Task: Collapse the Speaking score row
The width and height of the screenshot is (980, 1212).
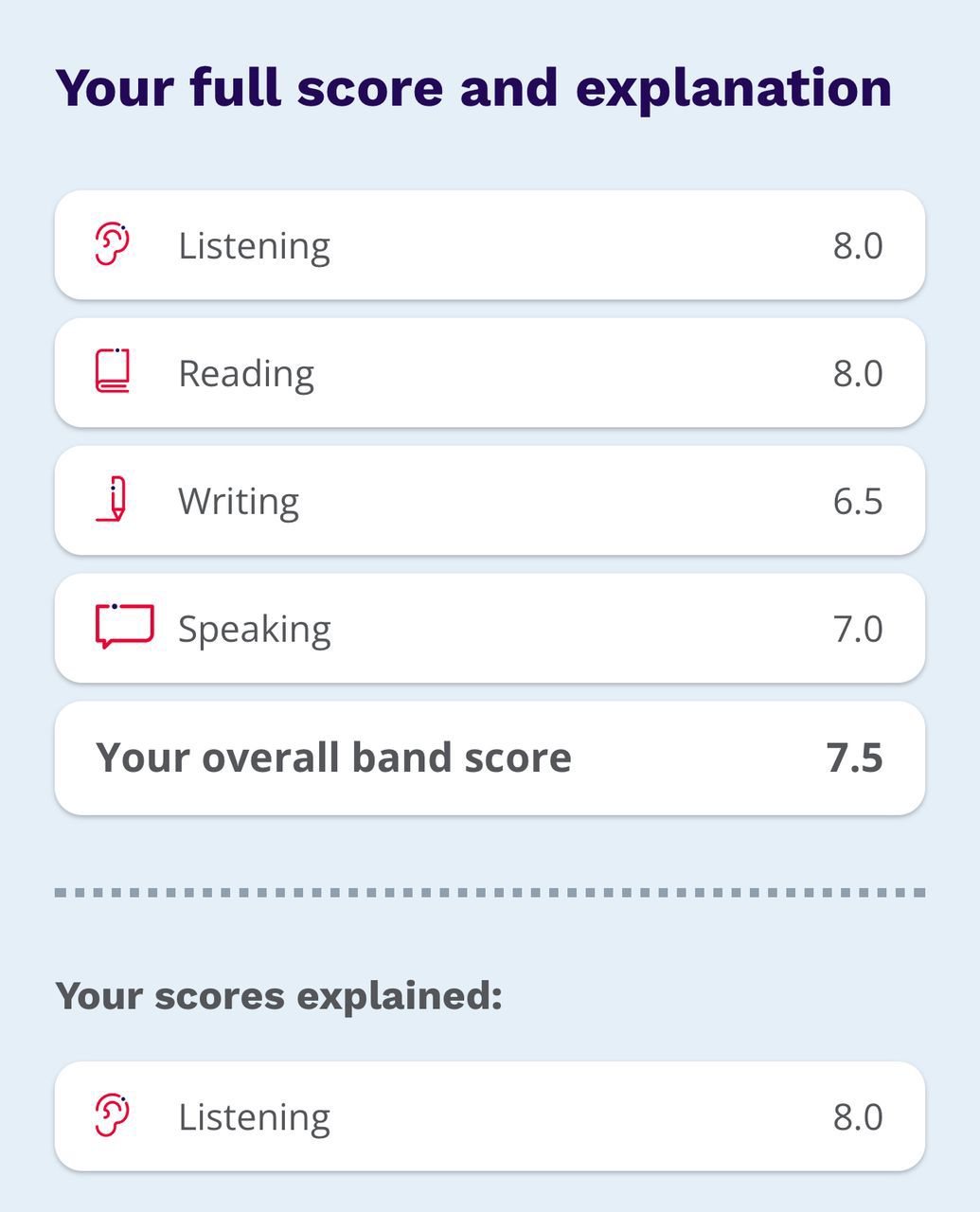Action: 490,628
